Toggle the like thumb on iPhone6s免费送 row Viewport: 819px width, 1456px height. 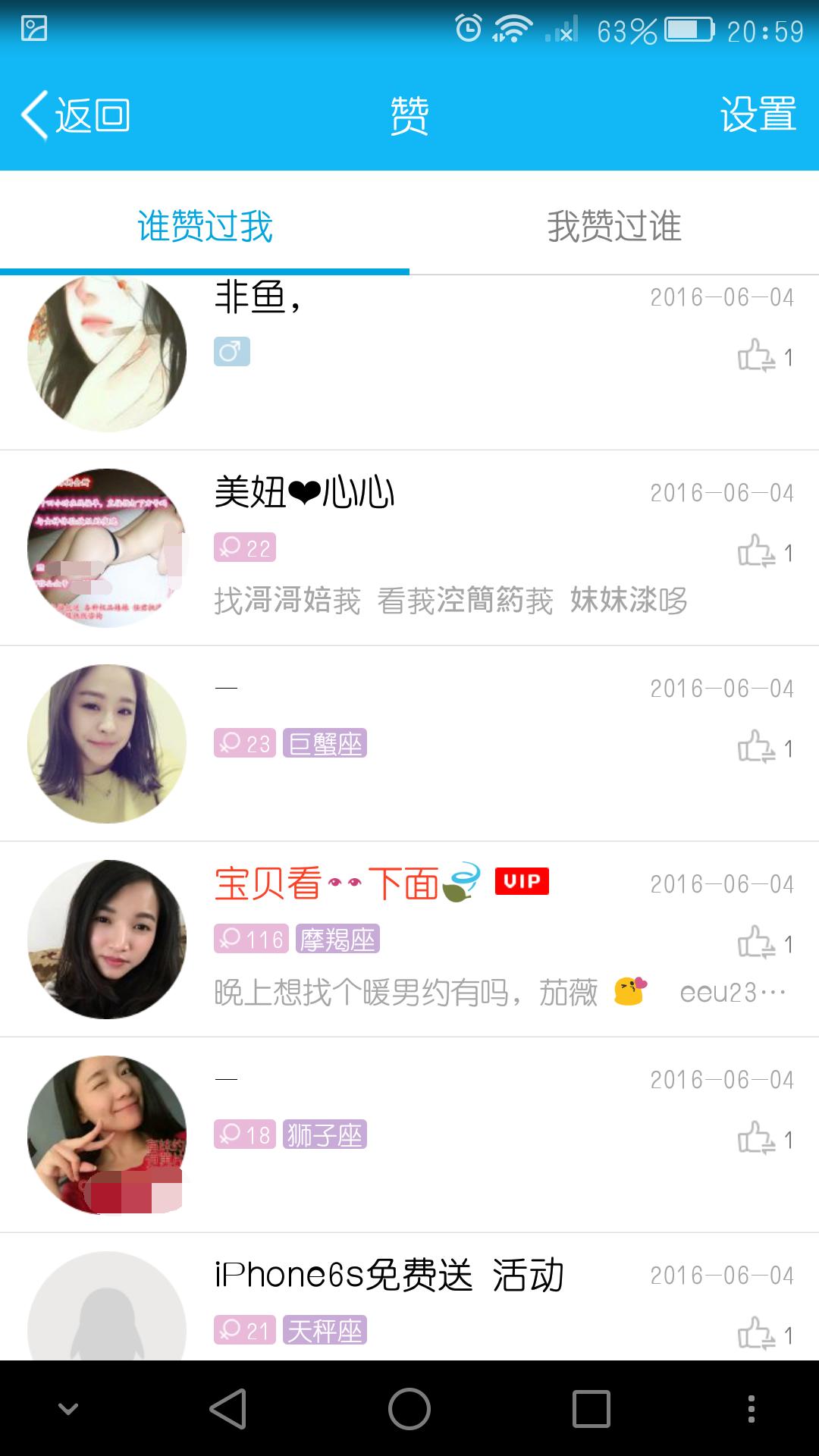click(756, 1331)
